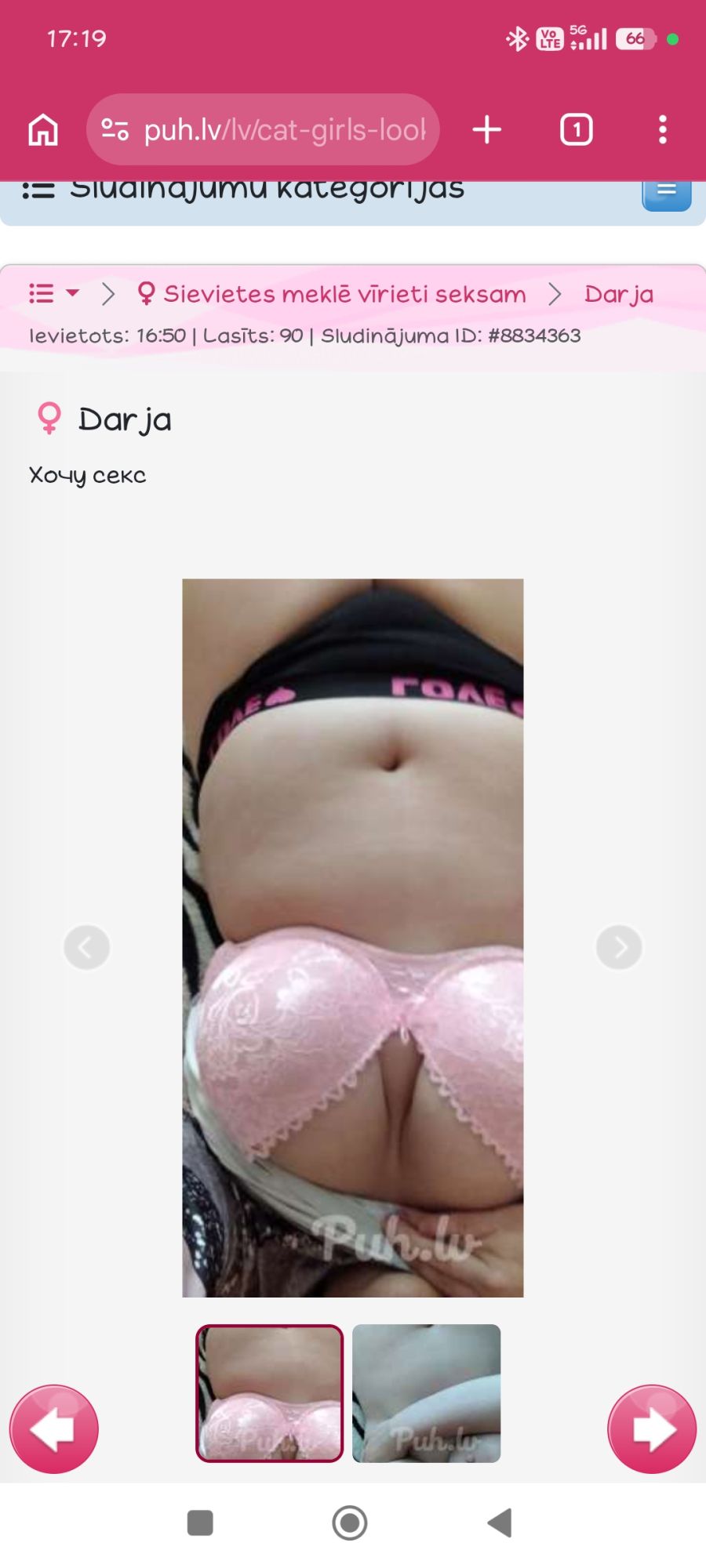Show the next photo in gallery
706x1568 pixels.
(619, 947)
